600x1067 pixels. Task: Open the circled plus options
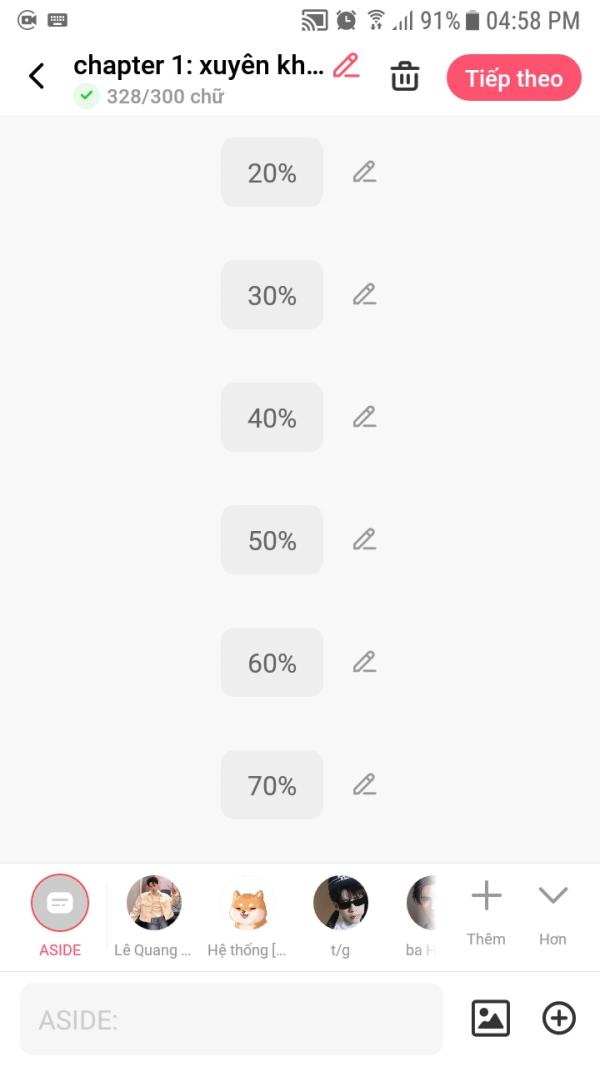coord(559,1018)
